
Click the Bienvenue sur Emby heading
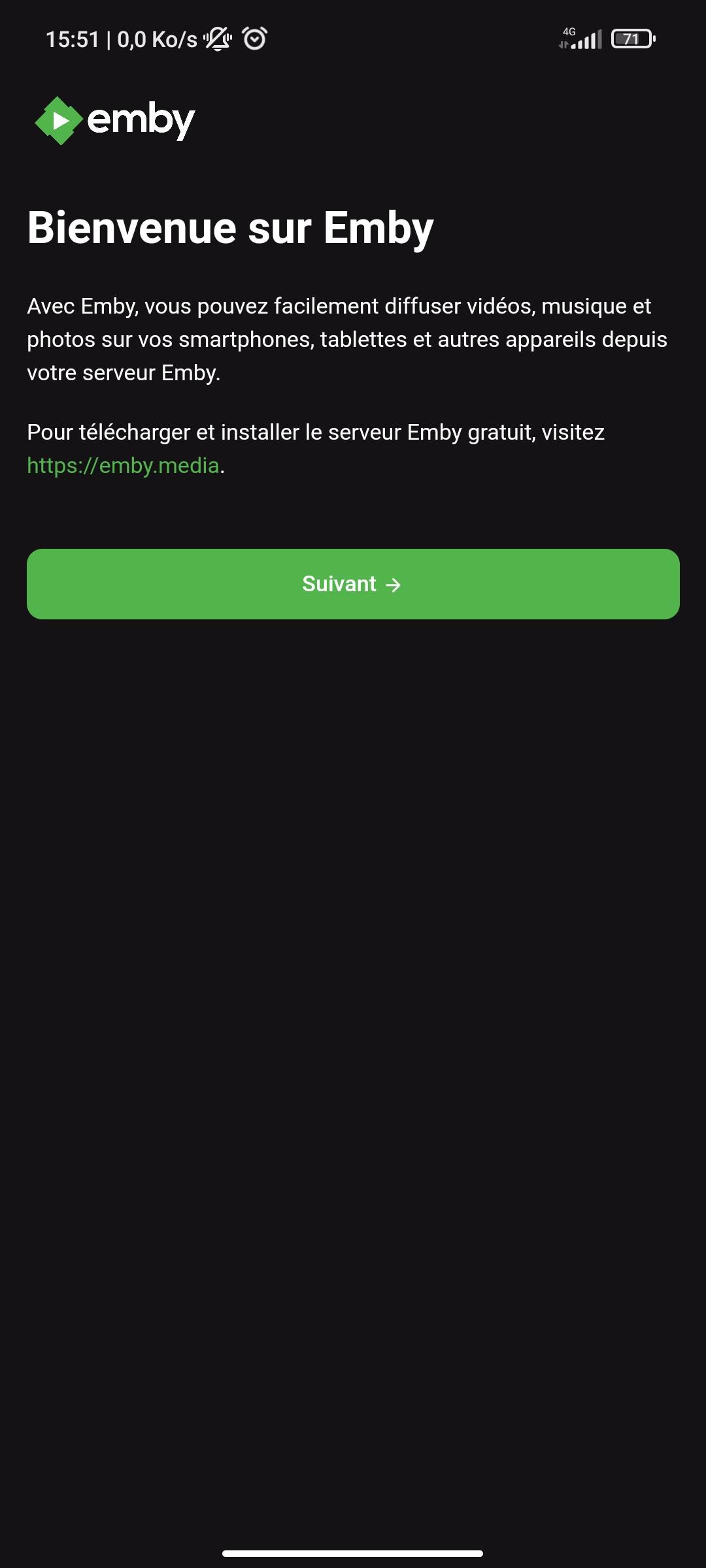tap(230, 227)
